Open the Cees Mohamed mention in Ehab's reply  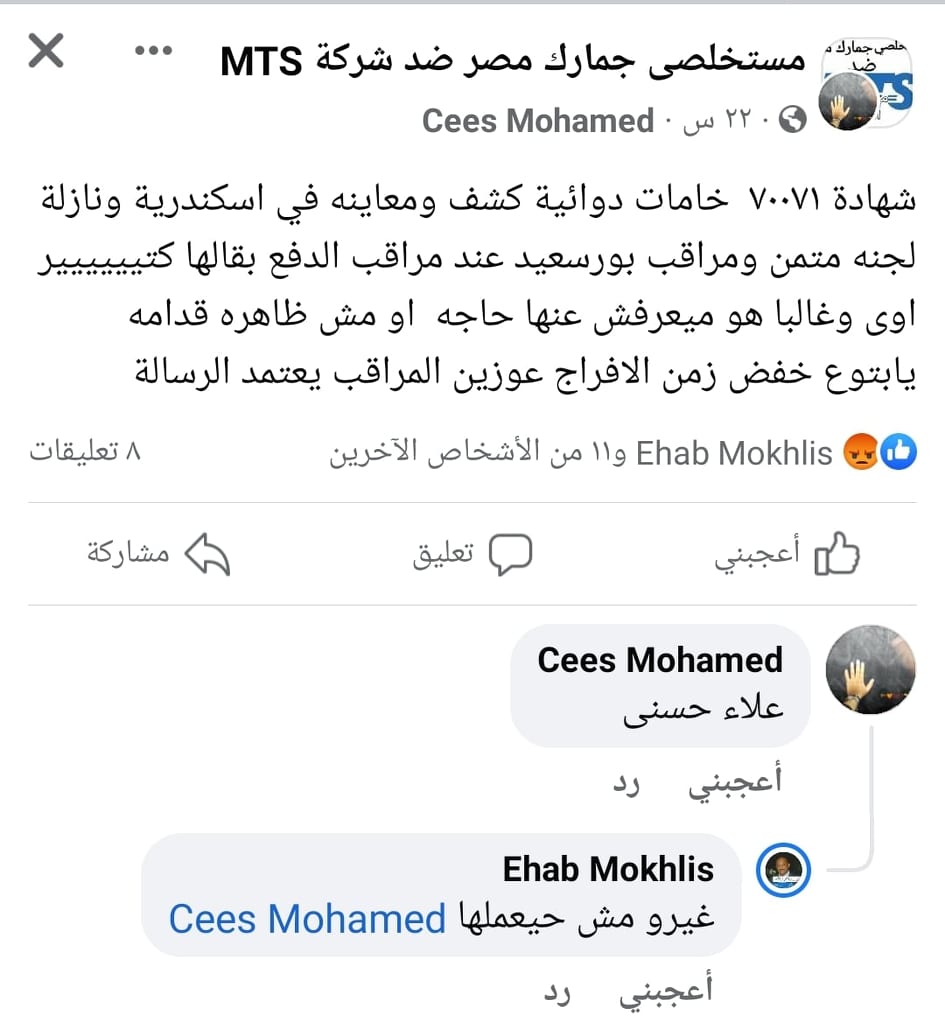(306, 918)
